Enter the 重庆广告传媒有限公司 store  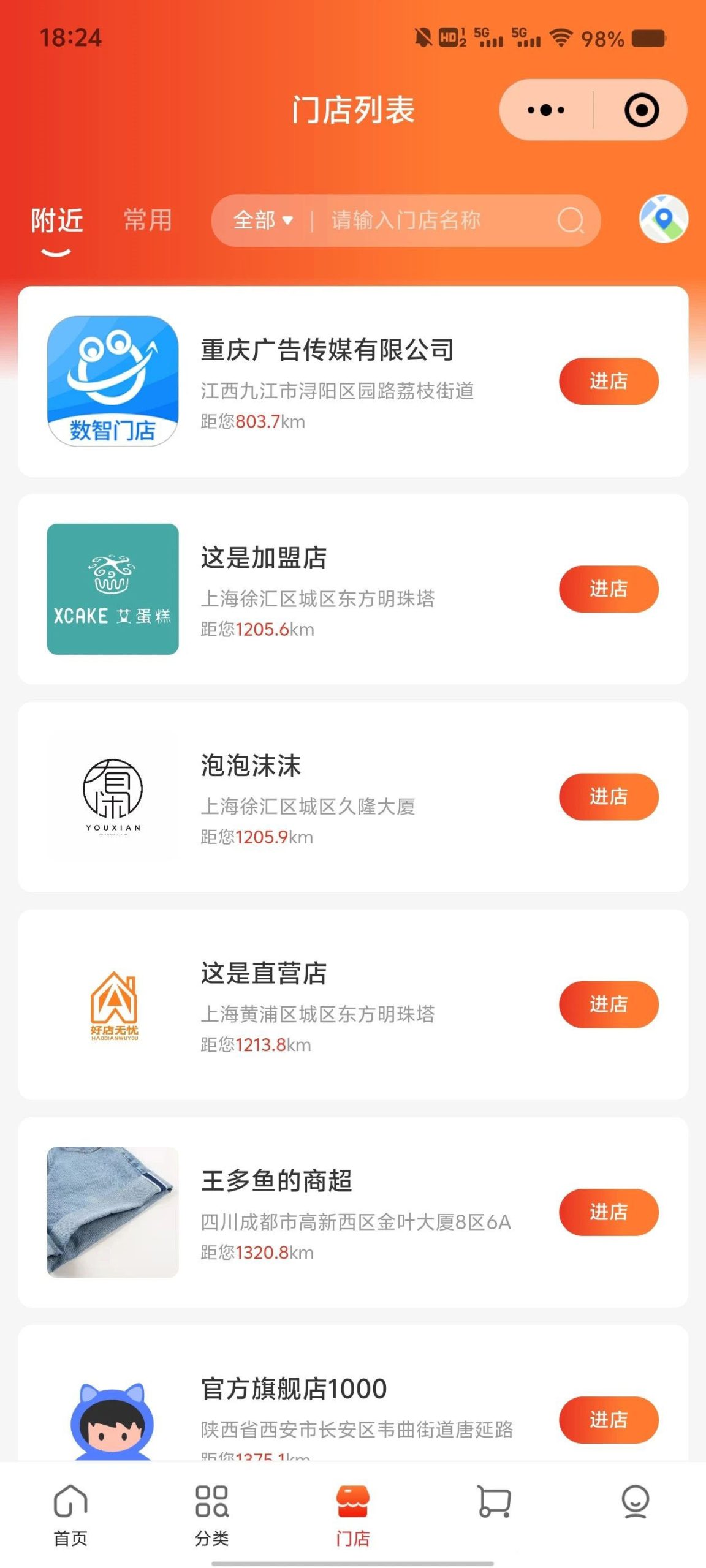pos(608,381)
